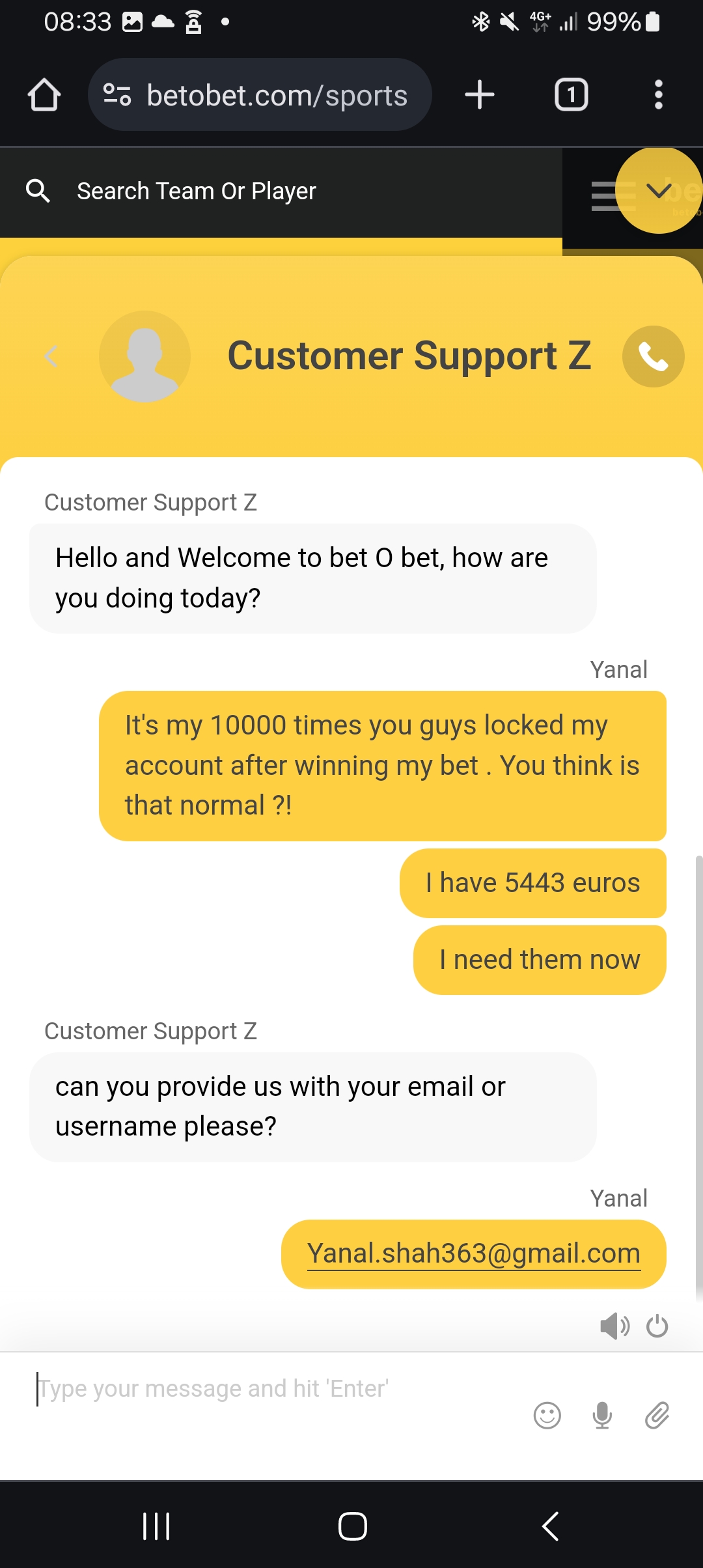The image size is (703, 1568).
Task: Tap the system back button
Action: [550, 1526]
